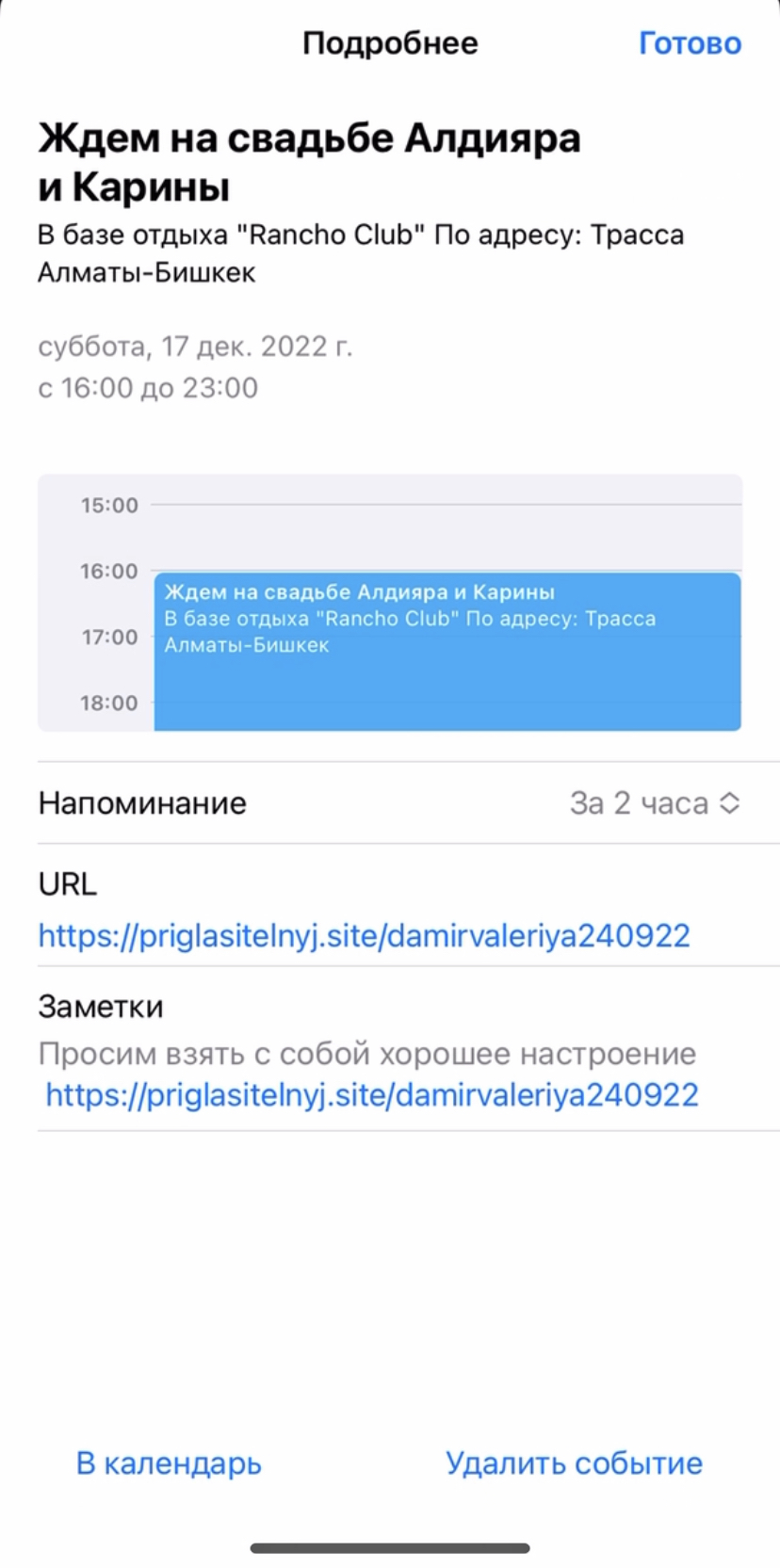Tap Готово to close the event details
Screen dimensions: 780x1568
tap(690, 43)
